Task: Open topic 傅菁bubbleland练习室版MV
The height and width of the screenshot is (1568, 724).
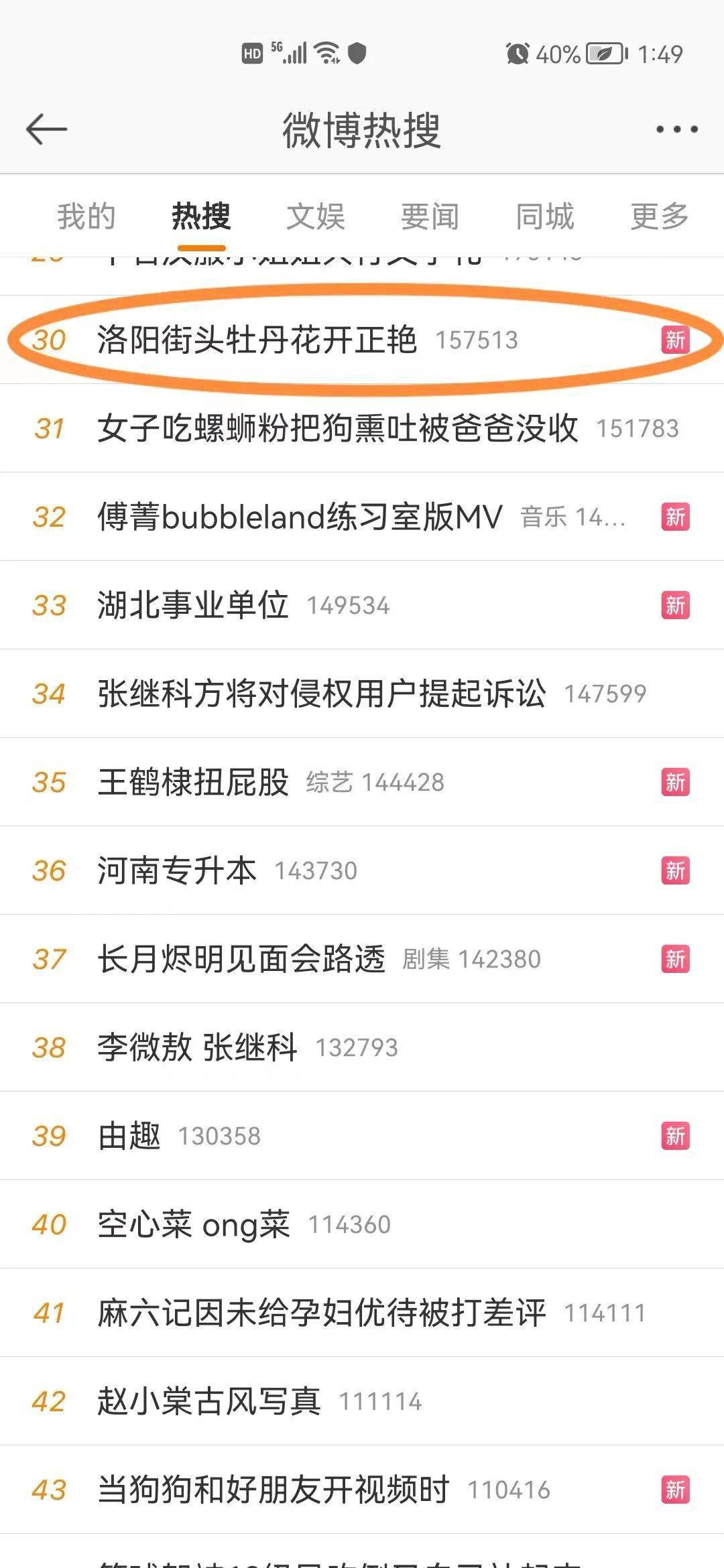Action: click(x=300, y=517)
